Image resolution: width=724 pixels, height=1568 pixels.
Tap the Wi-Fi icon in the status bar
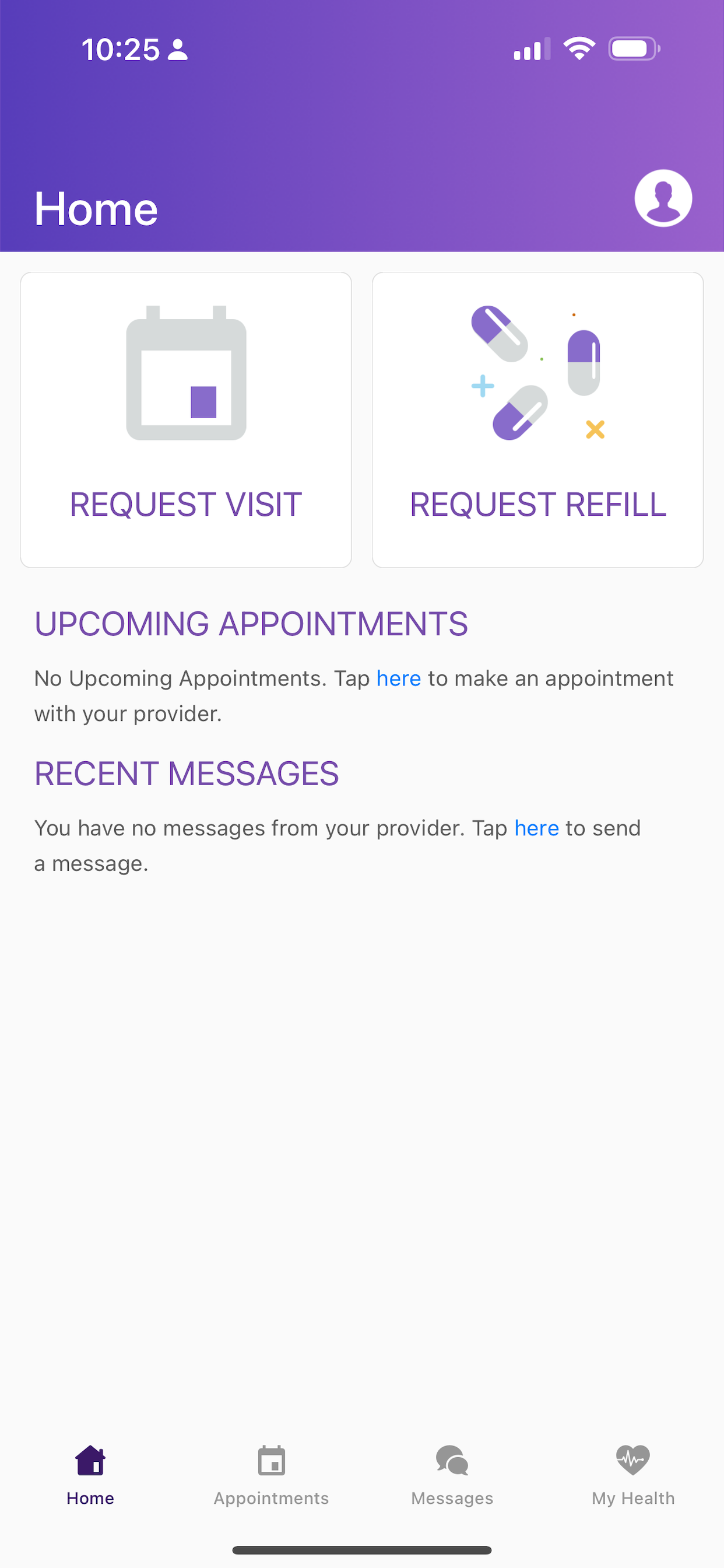tap(579, 48)
